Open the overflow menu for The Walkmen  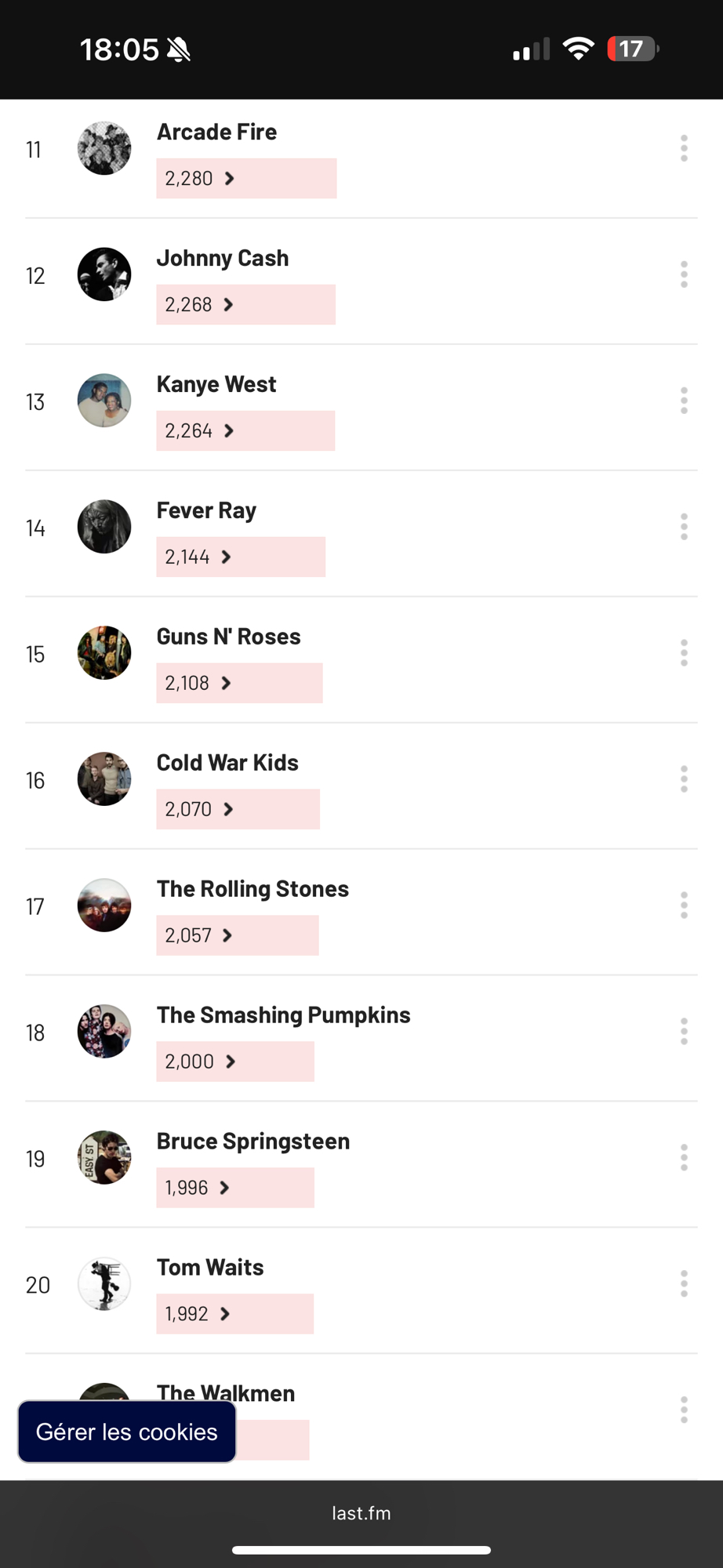[x=684, y=1410]
